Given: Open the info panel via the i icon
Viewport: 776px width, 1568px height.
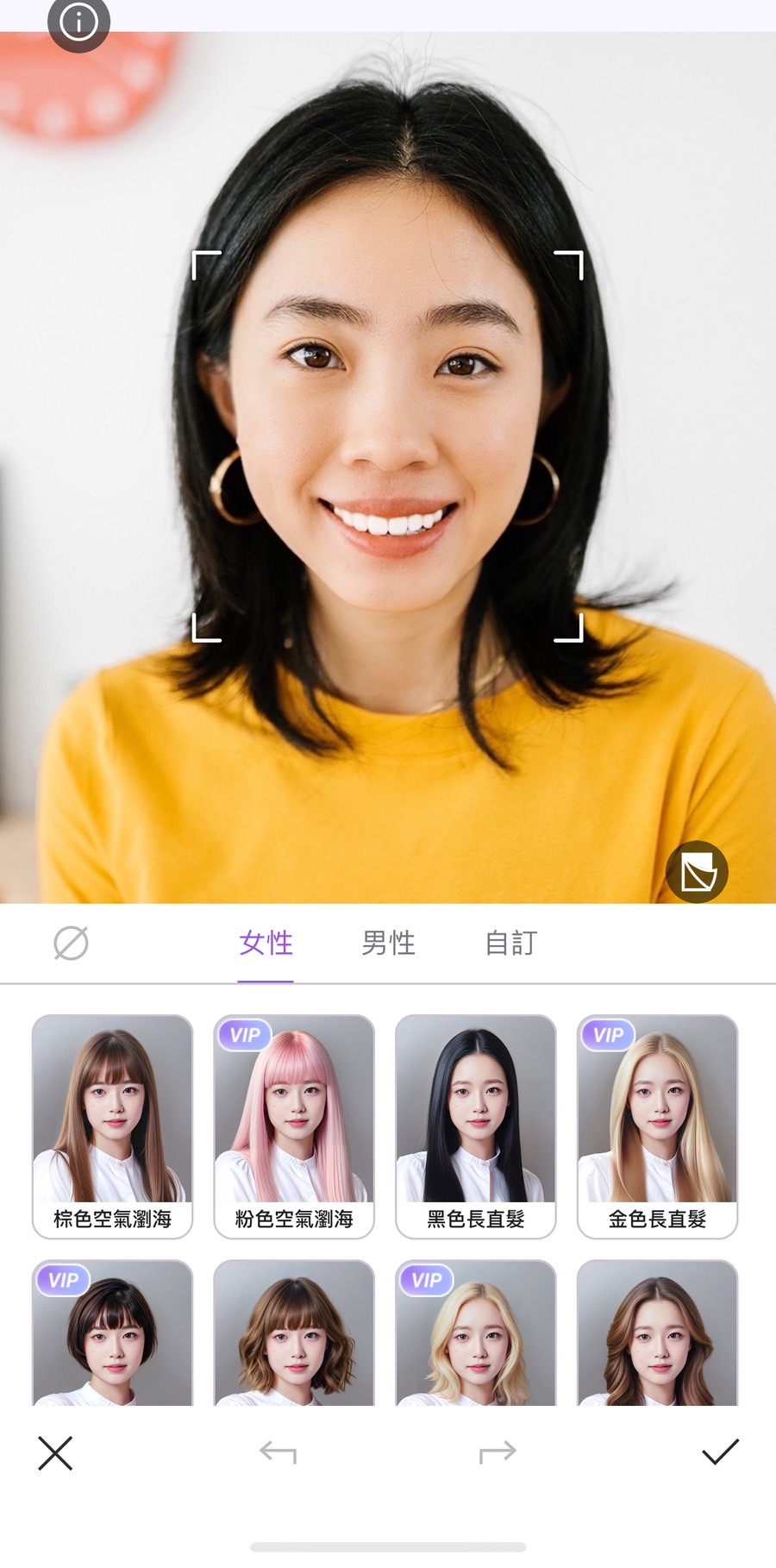Looking at the screenshot, I should (x=78, y=23).
